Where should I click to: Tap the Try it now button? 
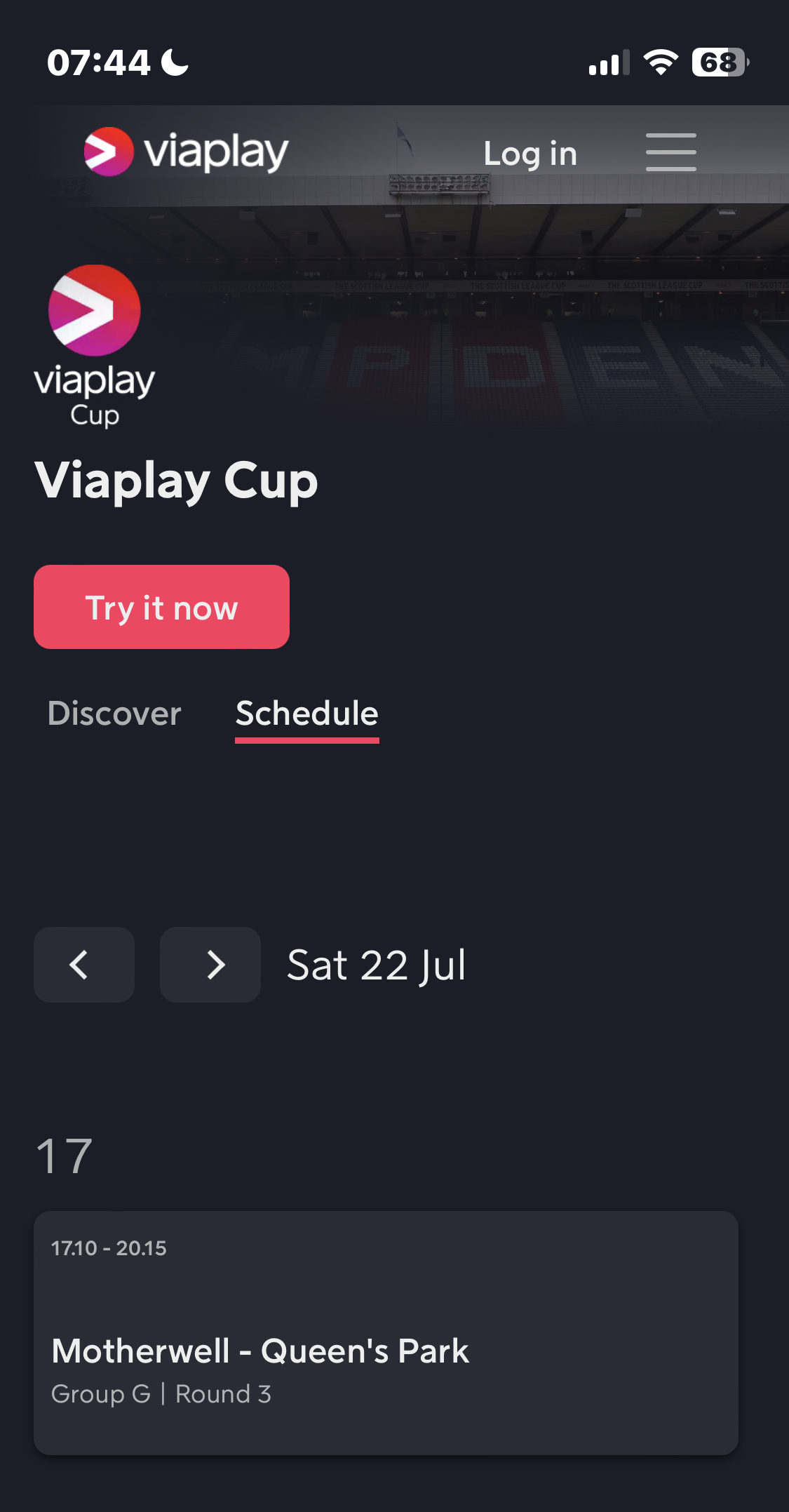(x=161, y=607)
